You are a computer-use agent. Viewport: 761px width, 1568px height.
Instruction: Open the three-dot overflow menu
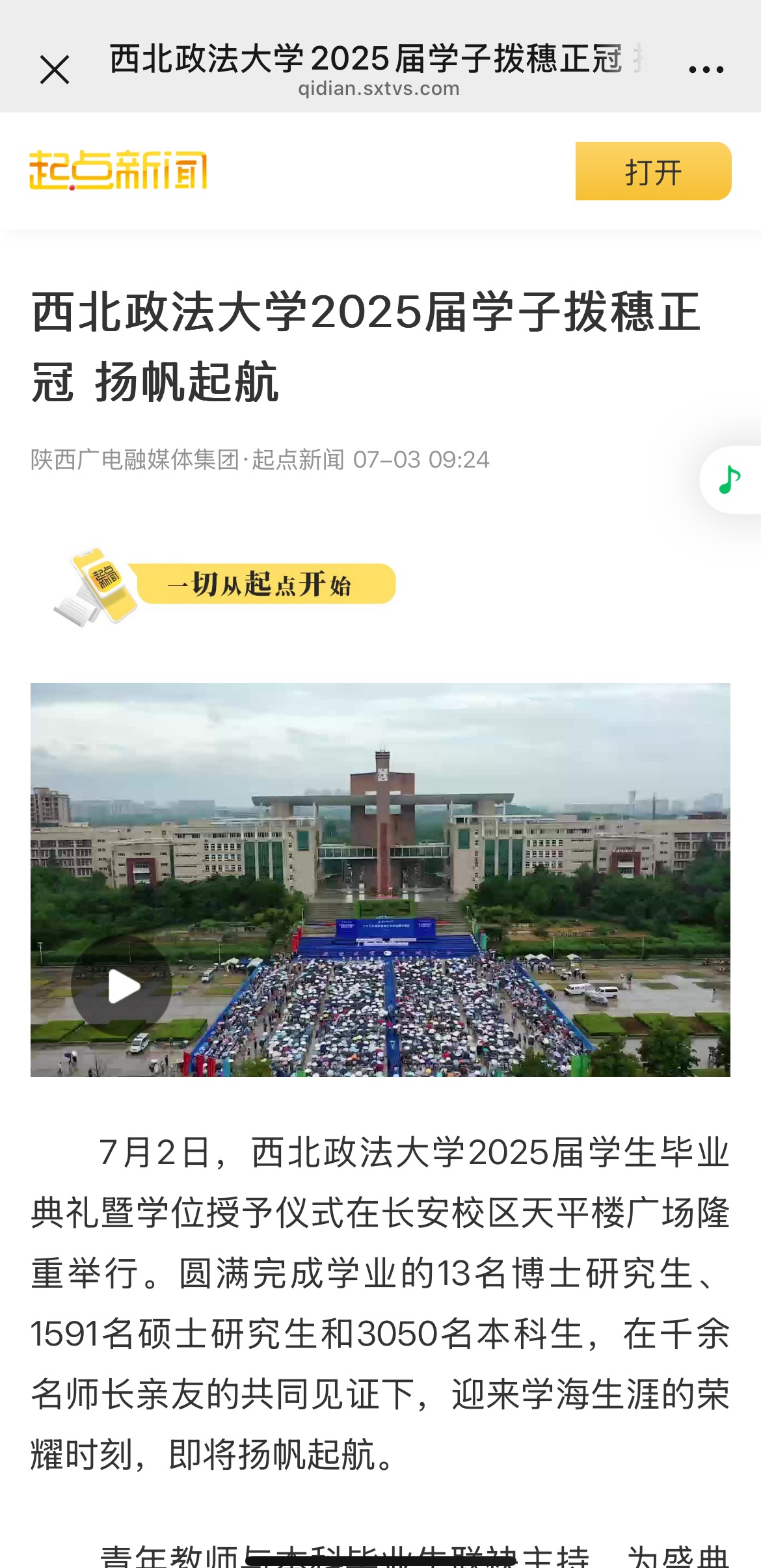[706, 69]
